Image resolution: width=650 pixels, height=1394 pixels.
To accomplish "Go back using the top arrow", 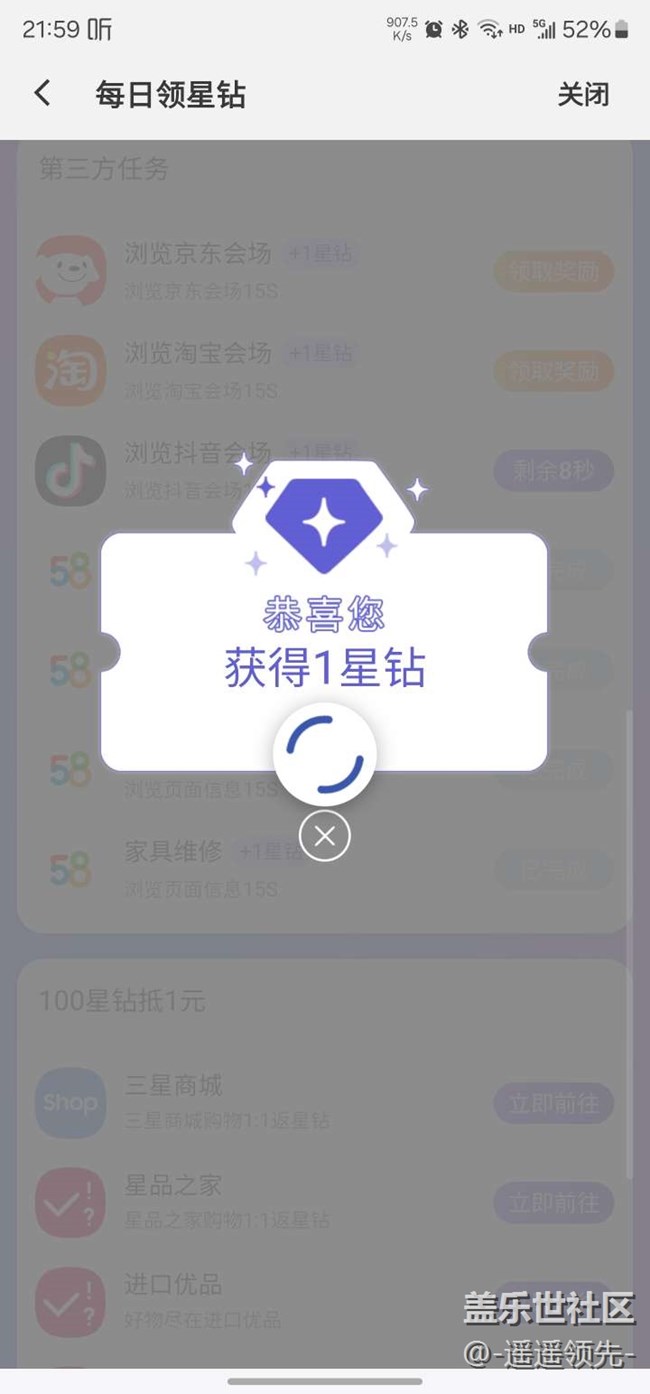I will [42, 94].
